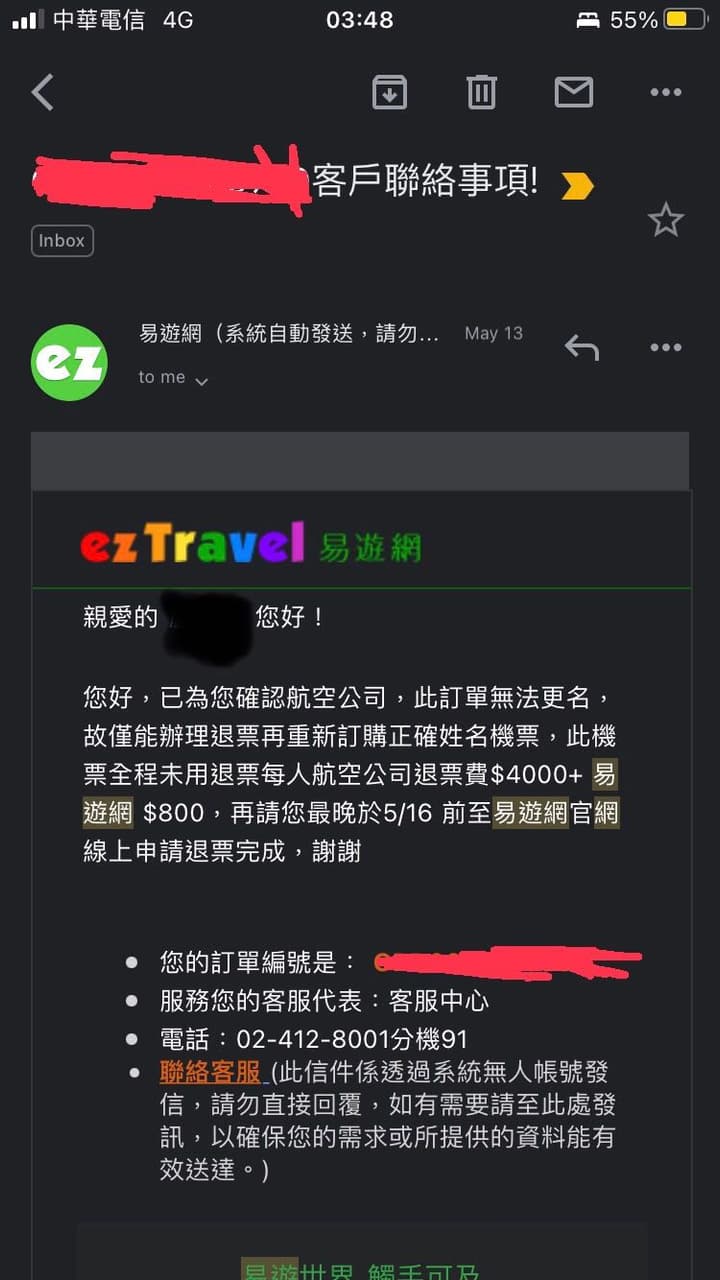
Task: Open the 聯絡客服 link
Action: [x=210, y=1072]
